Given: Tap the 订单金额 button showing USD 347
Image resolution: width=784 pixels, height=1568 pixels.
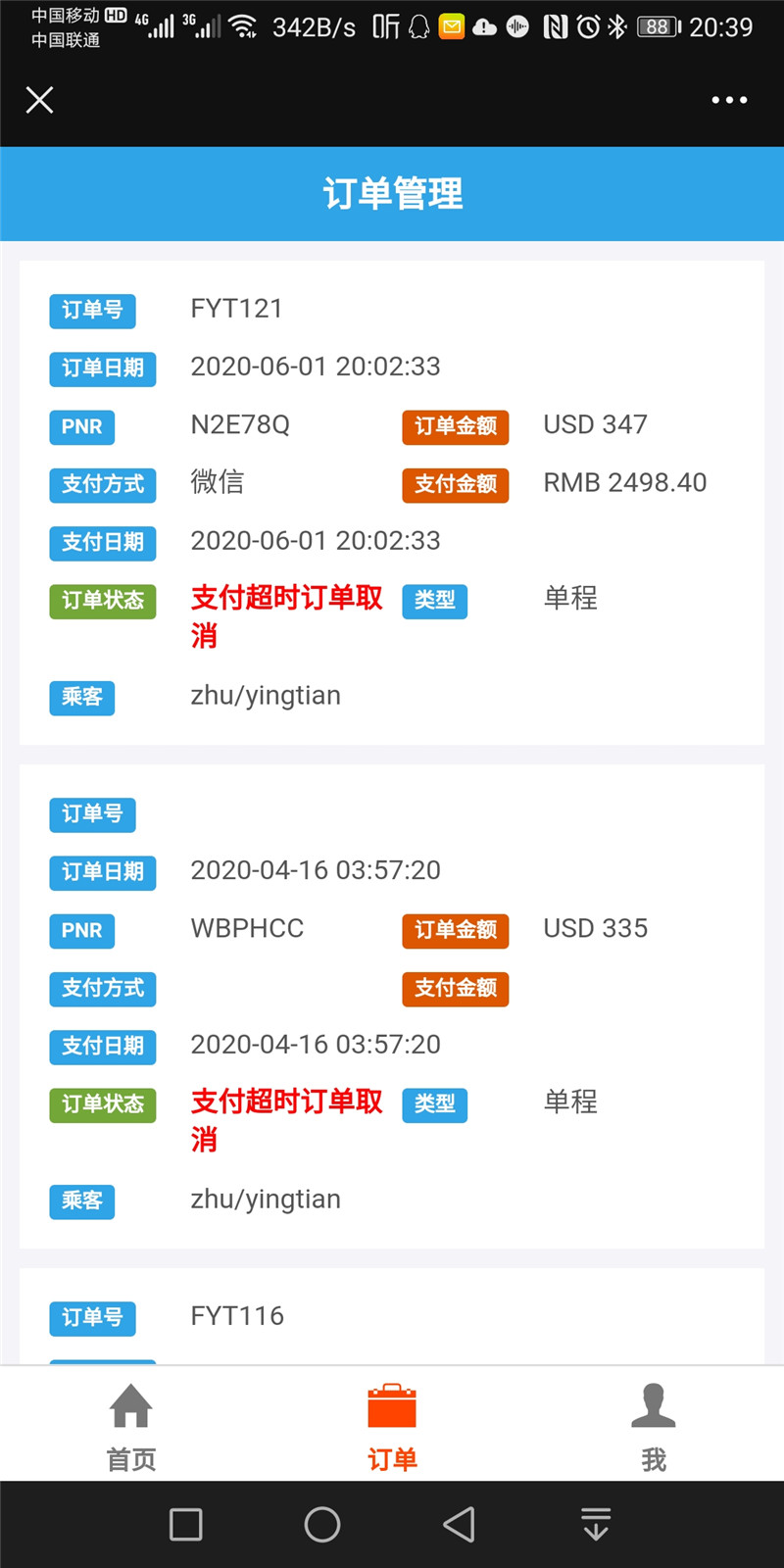Looking at the screenshot, I should tap(455, 426).
